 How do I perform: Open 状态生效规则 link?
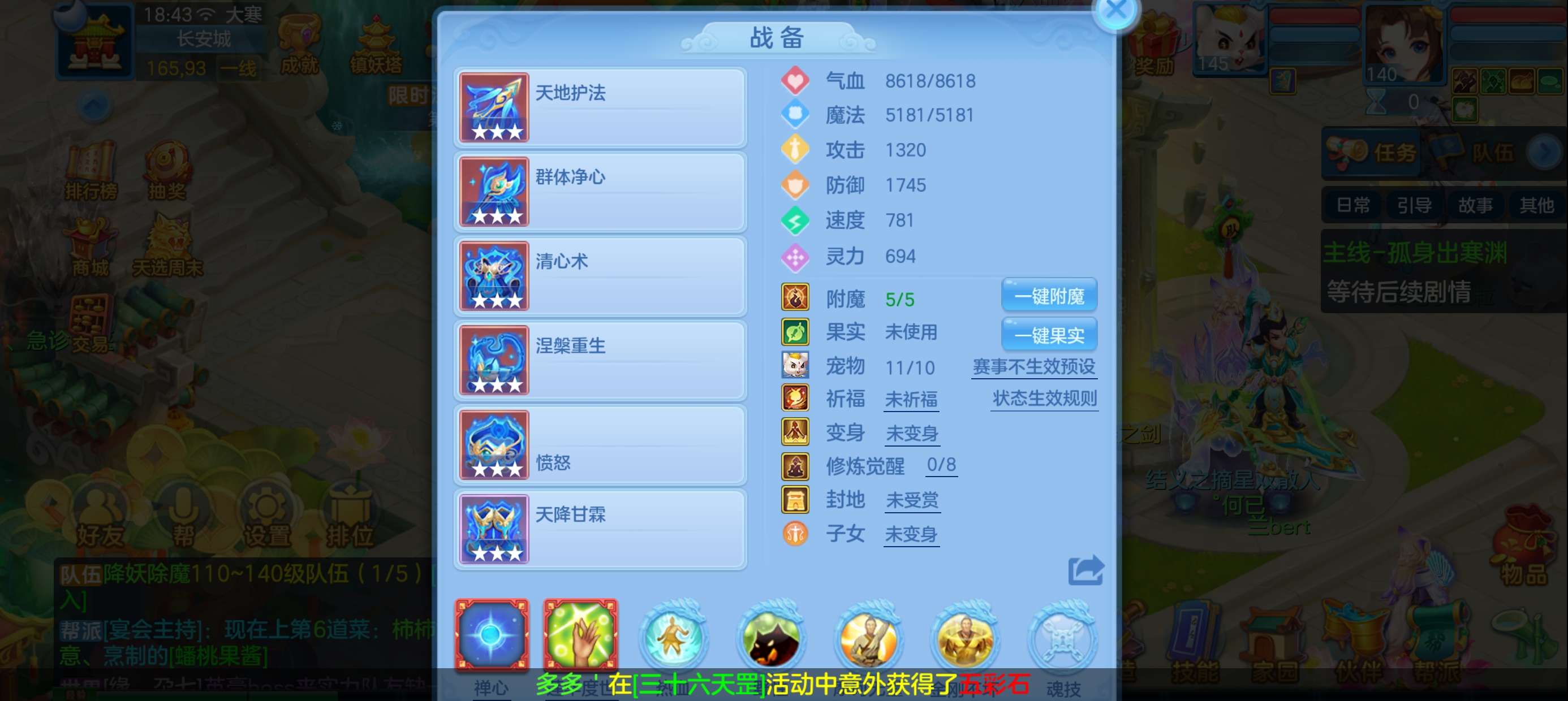[1044, 399]
